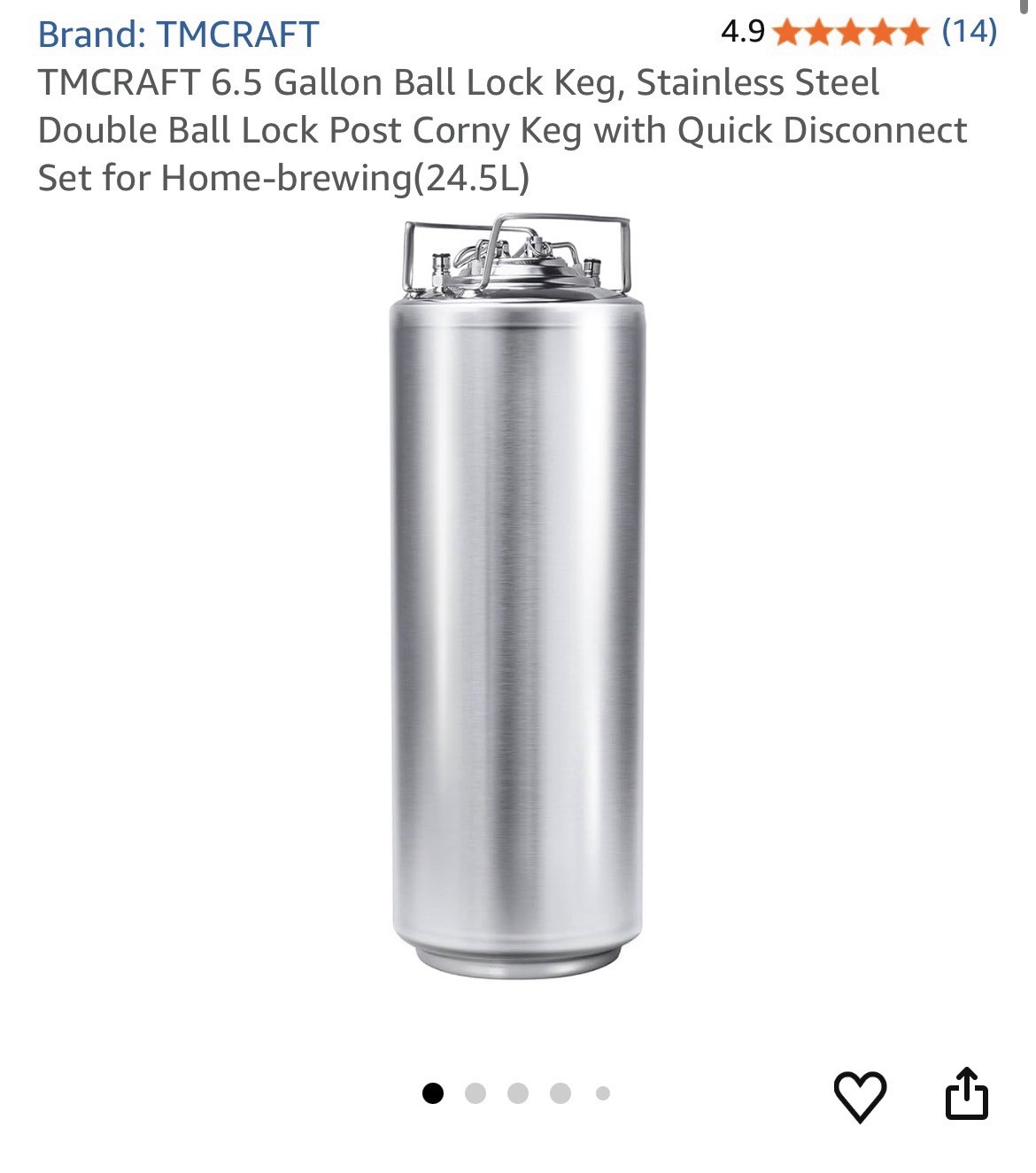The width and height of the screenshot is (1036, 1173).
Task: Open the Brand: TMCRAFT store link
Action: coord(178,35)
